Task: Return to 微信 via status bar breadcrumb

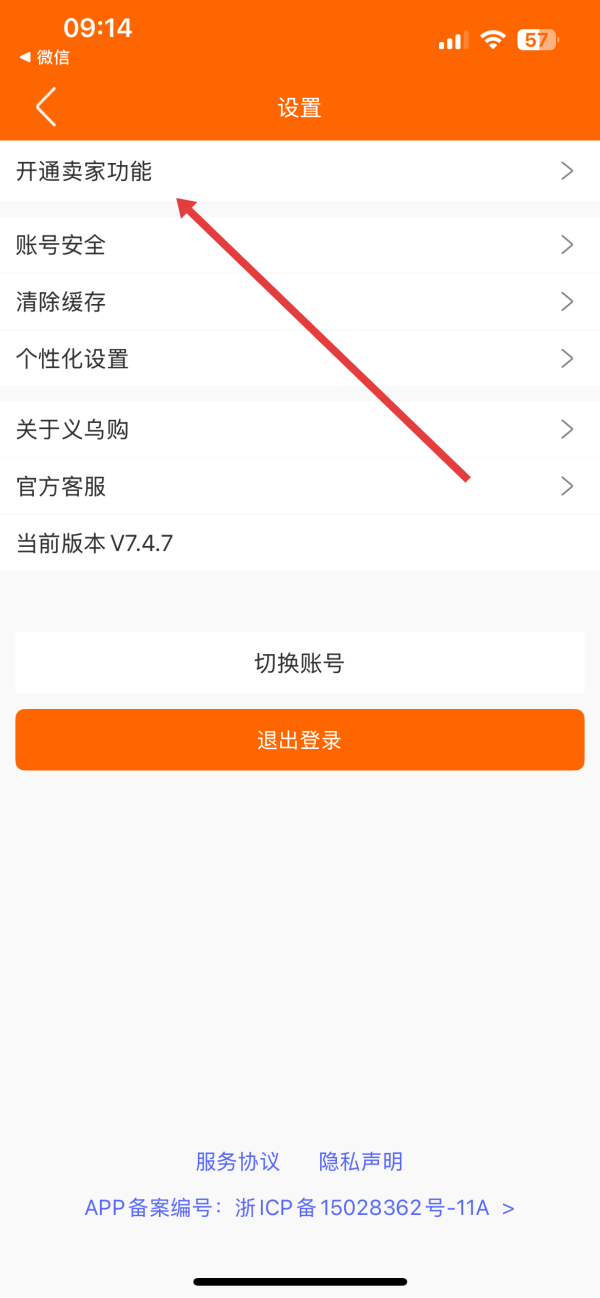Action: click(44, 58)
